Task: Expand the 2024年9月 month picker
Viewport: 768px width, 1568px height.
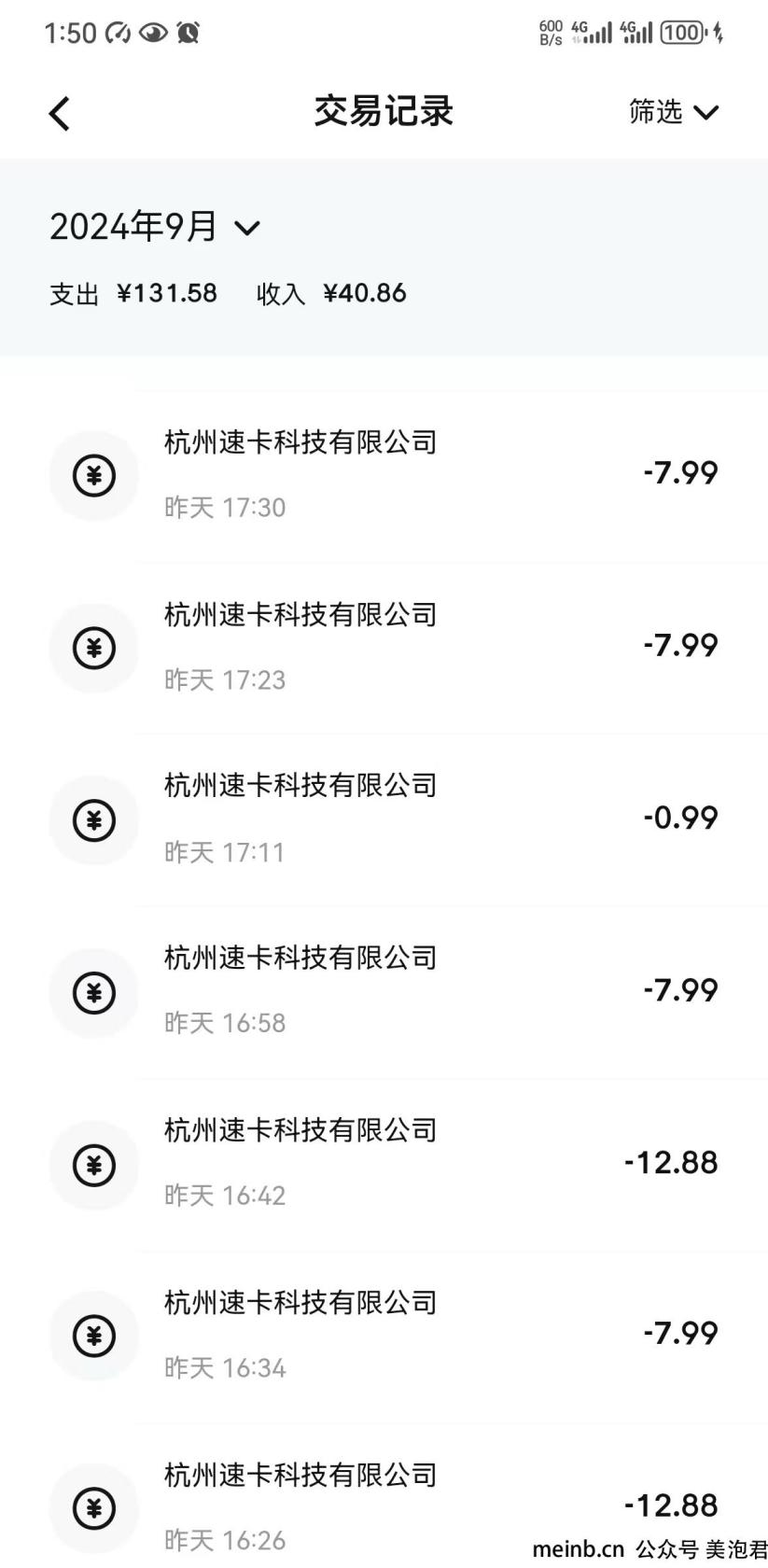Action: click(155, 227)
